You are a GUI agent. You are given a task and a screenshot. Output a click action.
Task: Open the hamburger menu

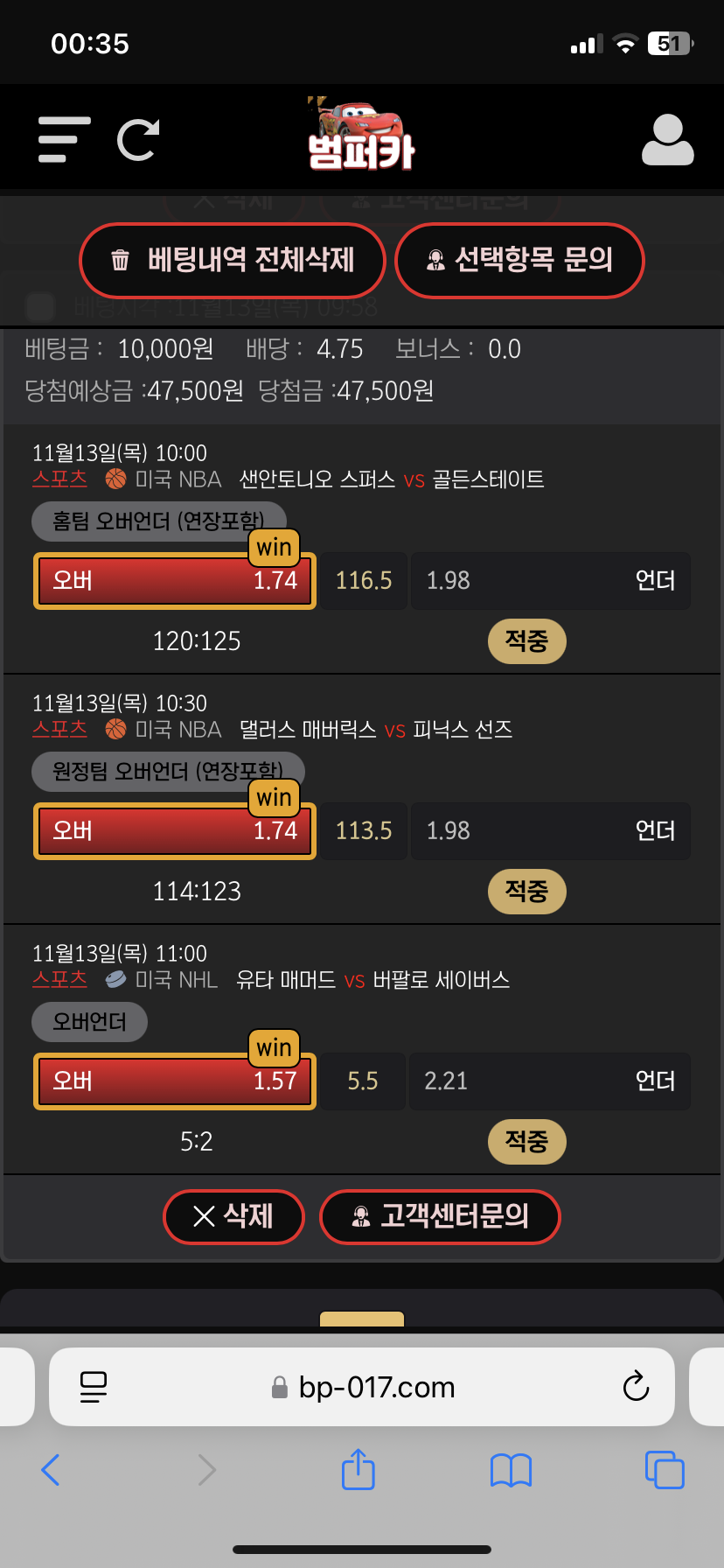pos(64,140)
